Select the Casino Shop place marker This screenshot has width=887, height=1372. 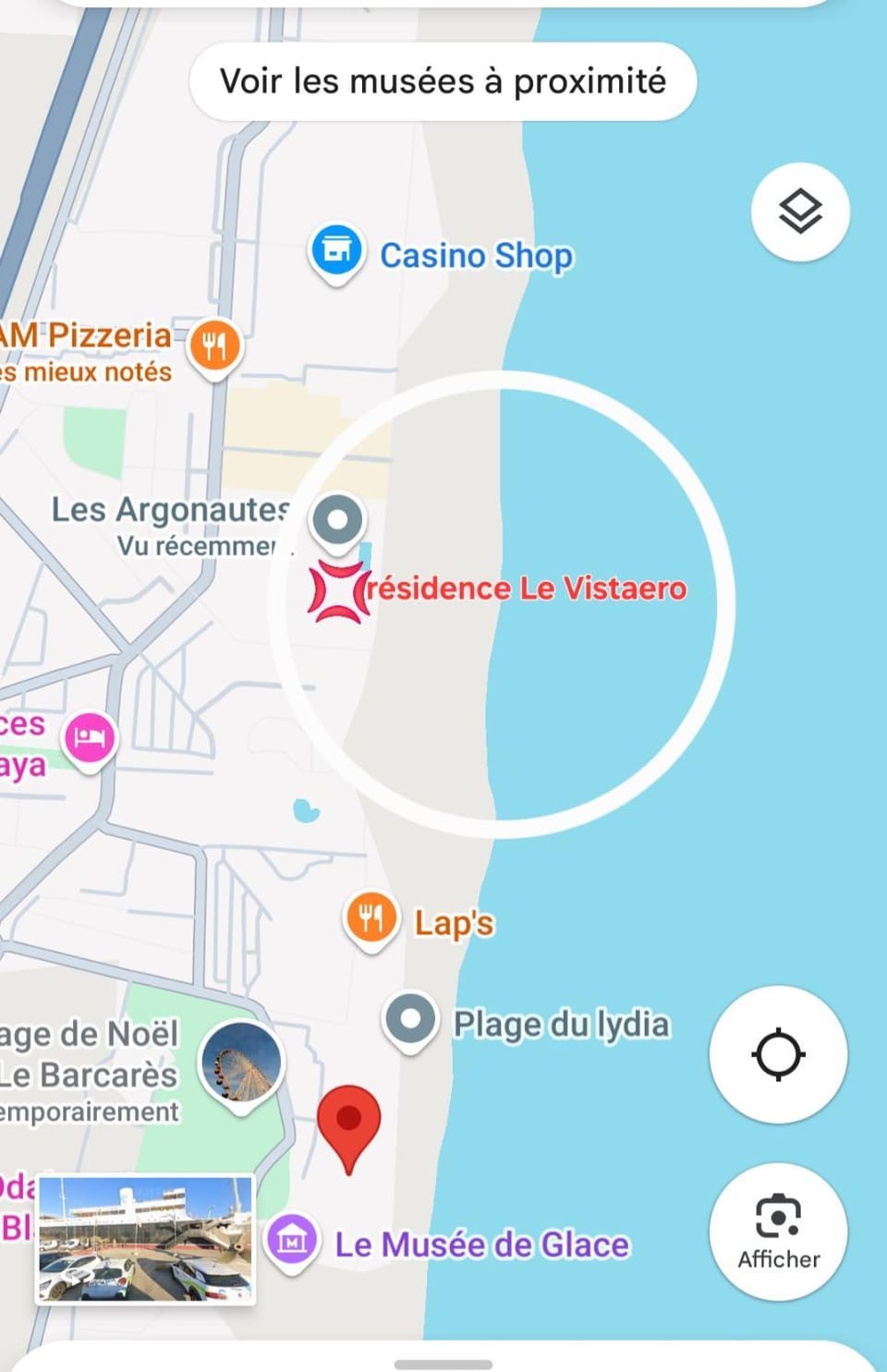pyautogui.click(x=336, y=252)
